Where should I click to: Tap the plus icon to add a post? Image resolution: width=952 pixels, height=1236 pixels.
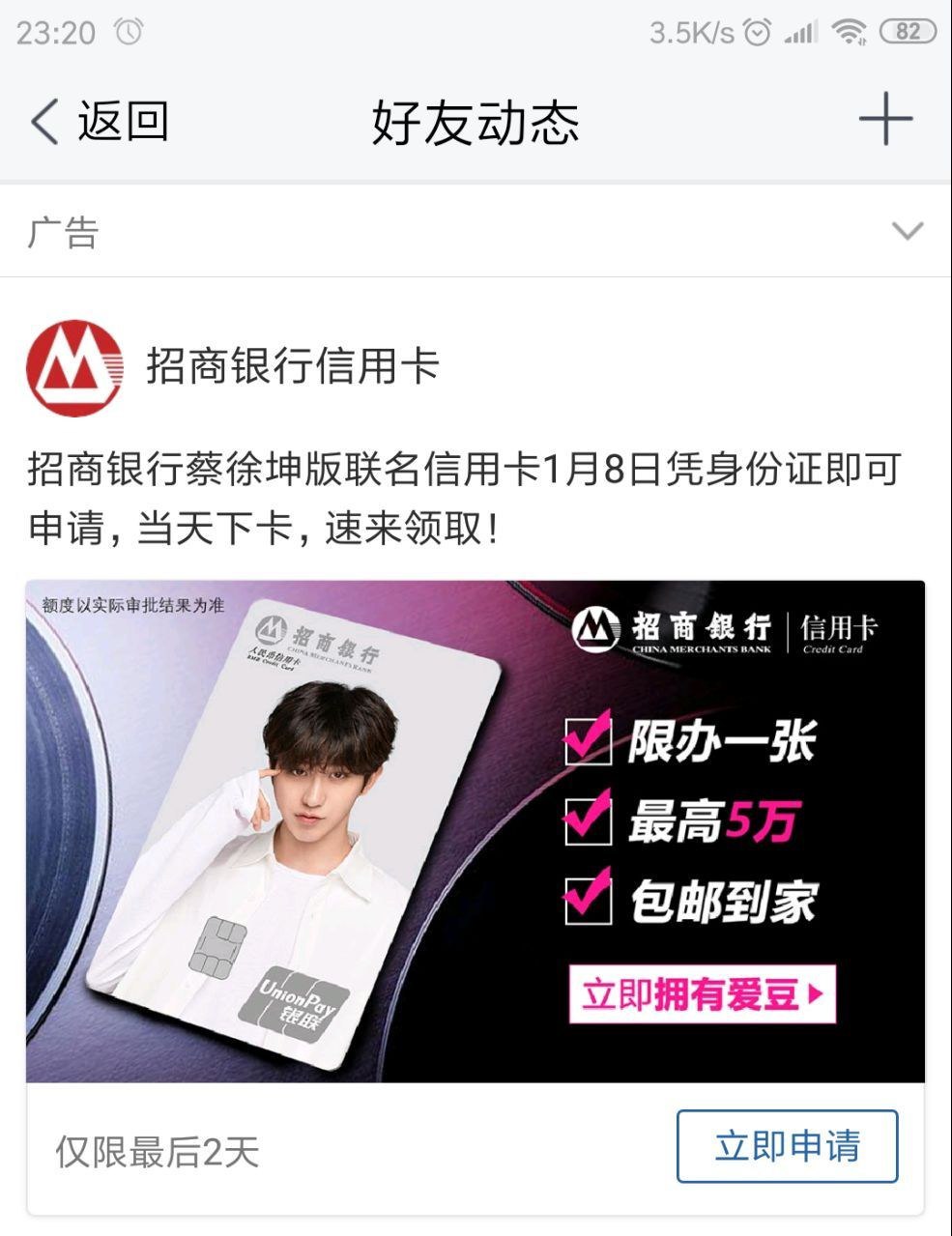(884, 121)
